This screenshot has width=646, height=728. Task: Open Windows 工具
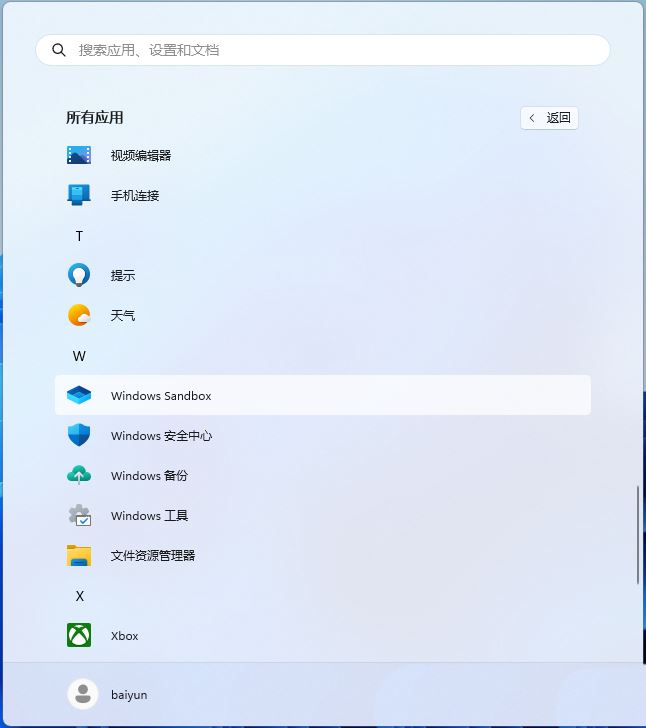coord(148,516)
